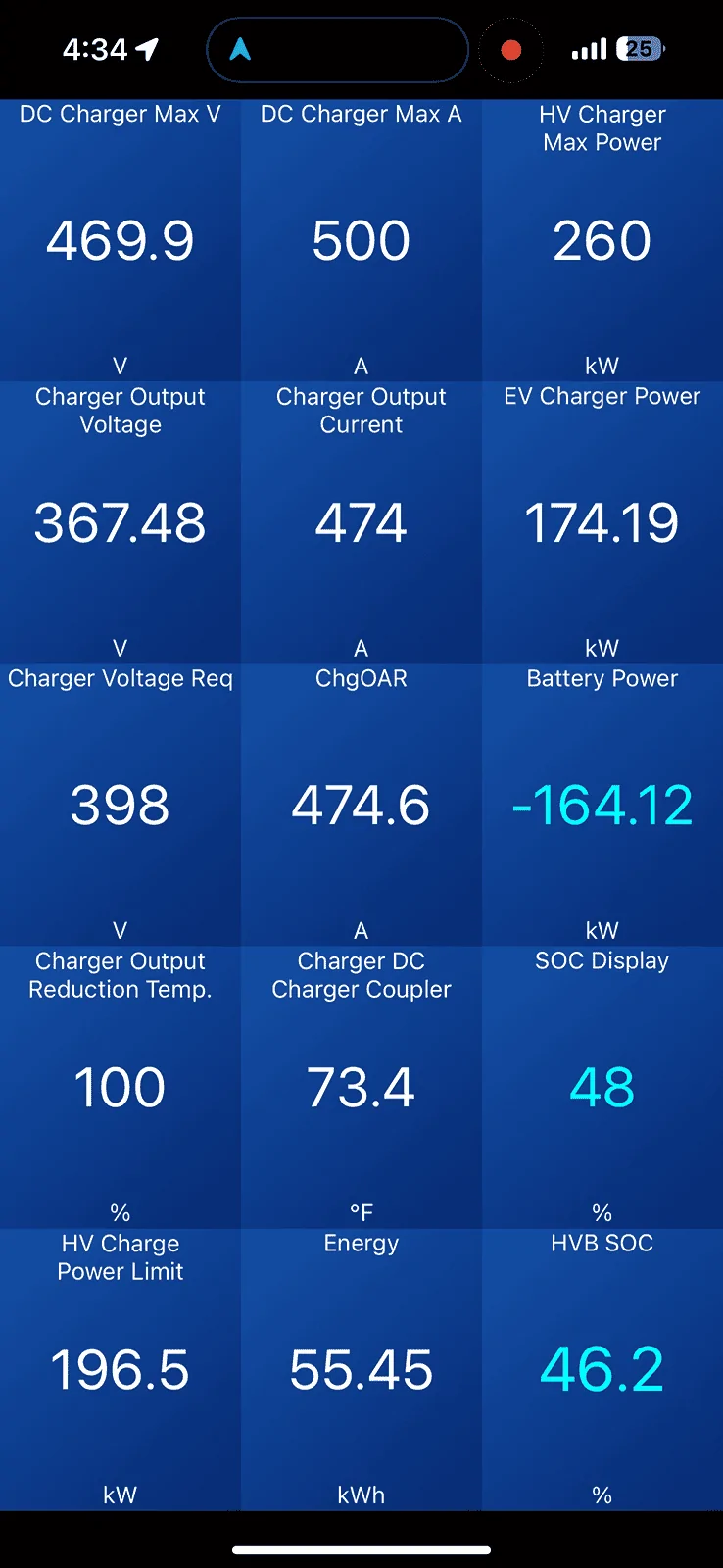Open the EV Charger Power gauge
723x1568 pixels.
(602, 522)
